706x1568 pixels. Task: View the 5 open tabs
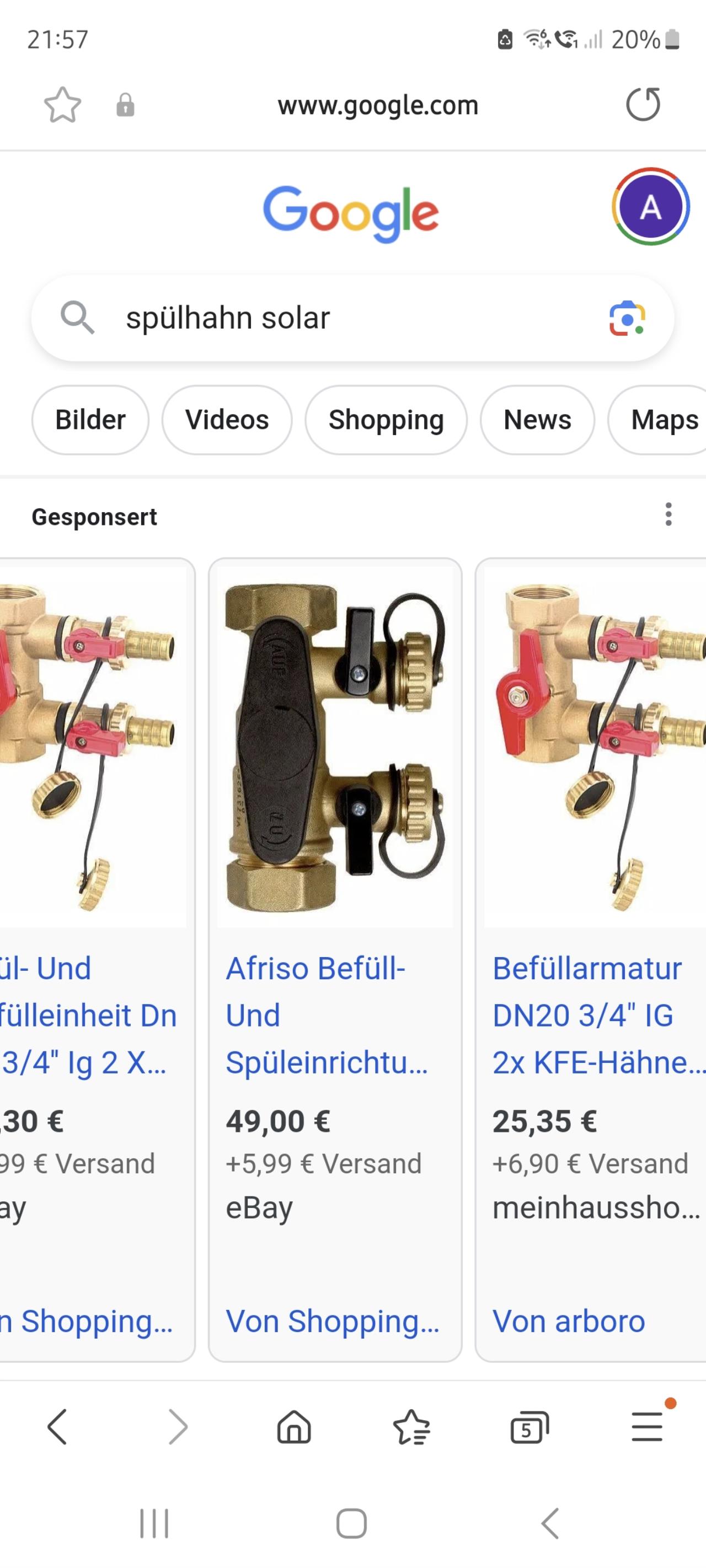point(529,1427)
